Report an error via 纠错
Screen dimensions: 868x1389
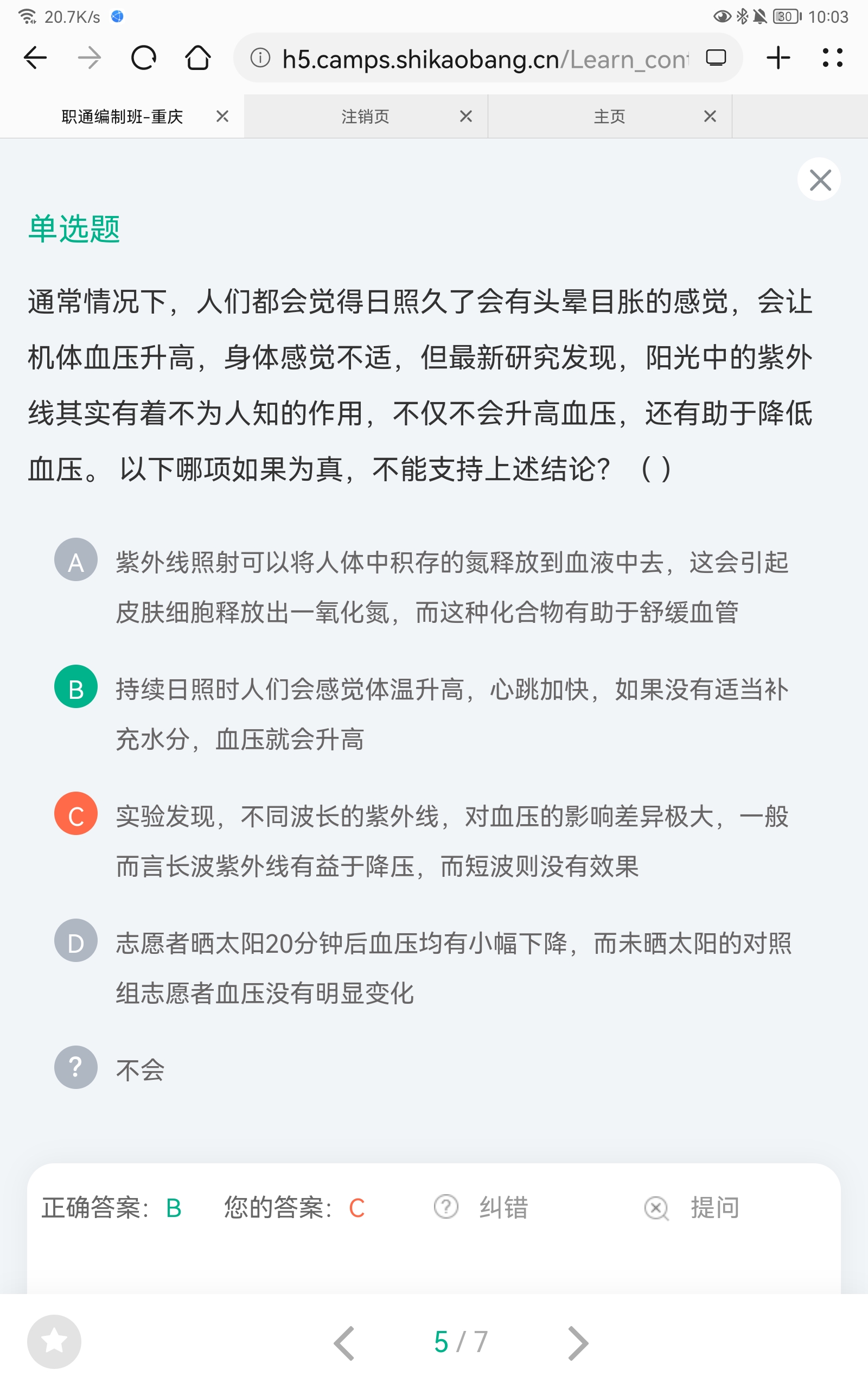tap(481, 1207)
